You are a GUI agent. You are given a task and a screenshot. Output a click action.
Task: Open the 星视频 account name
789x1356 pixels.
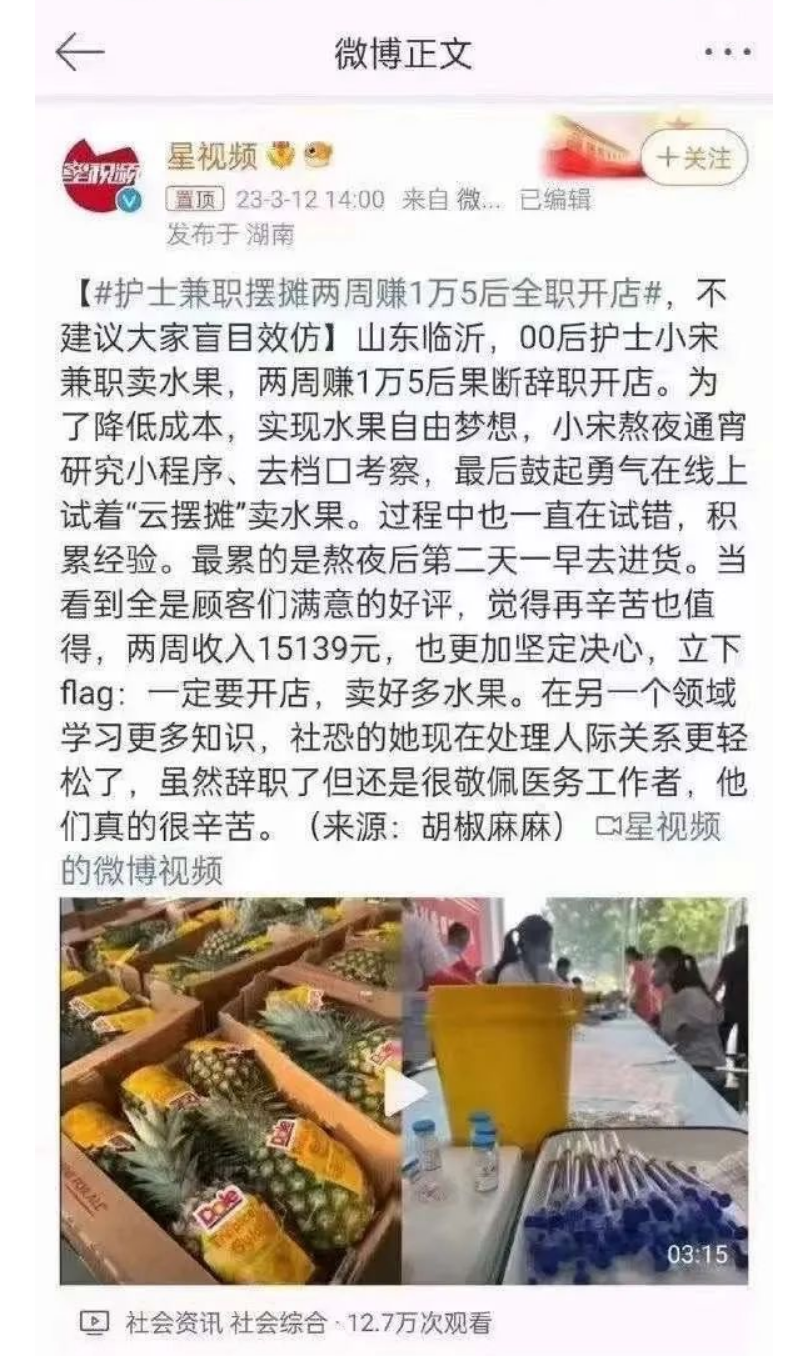tap(210, 156)
